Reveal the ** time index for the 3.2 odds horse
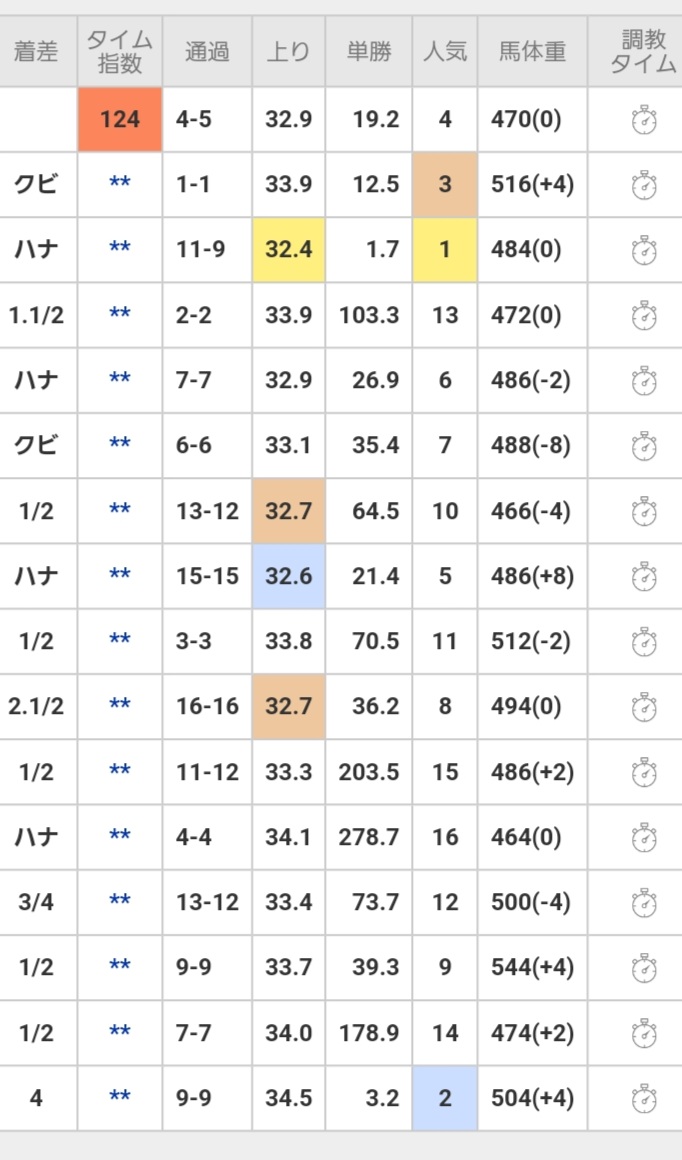 click(120, 1099)
